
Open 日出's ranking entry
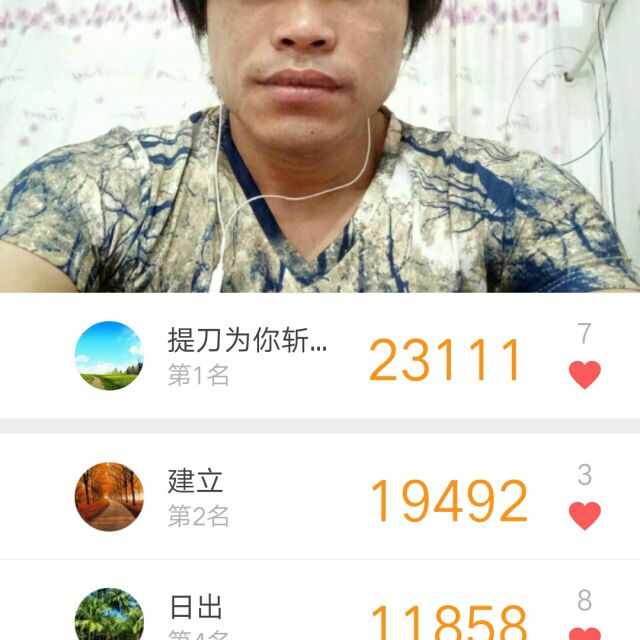[x=320, y=600]
